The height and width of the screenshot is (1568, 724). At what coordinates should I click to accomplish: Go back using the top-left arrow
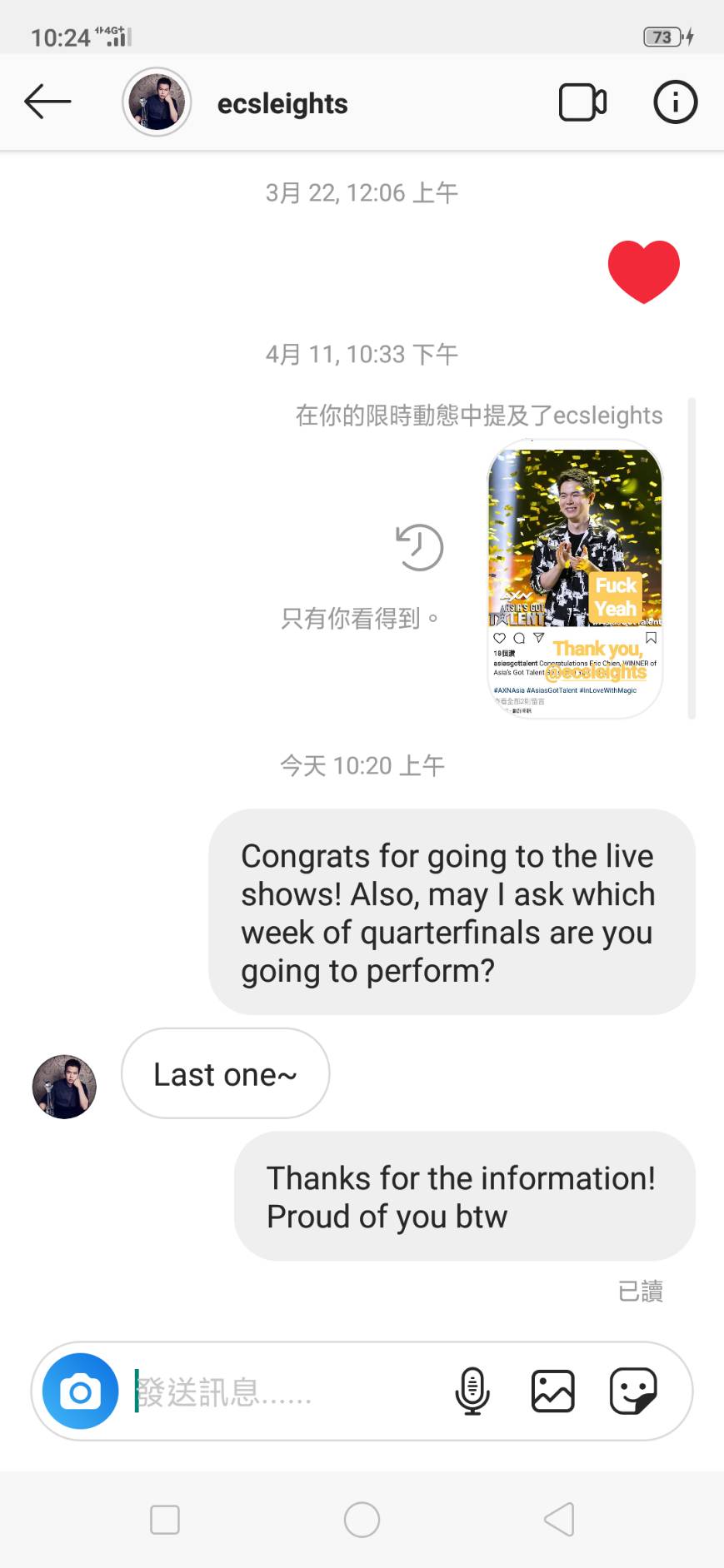pyautogui.click(x=47, y=102)
